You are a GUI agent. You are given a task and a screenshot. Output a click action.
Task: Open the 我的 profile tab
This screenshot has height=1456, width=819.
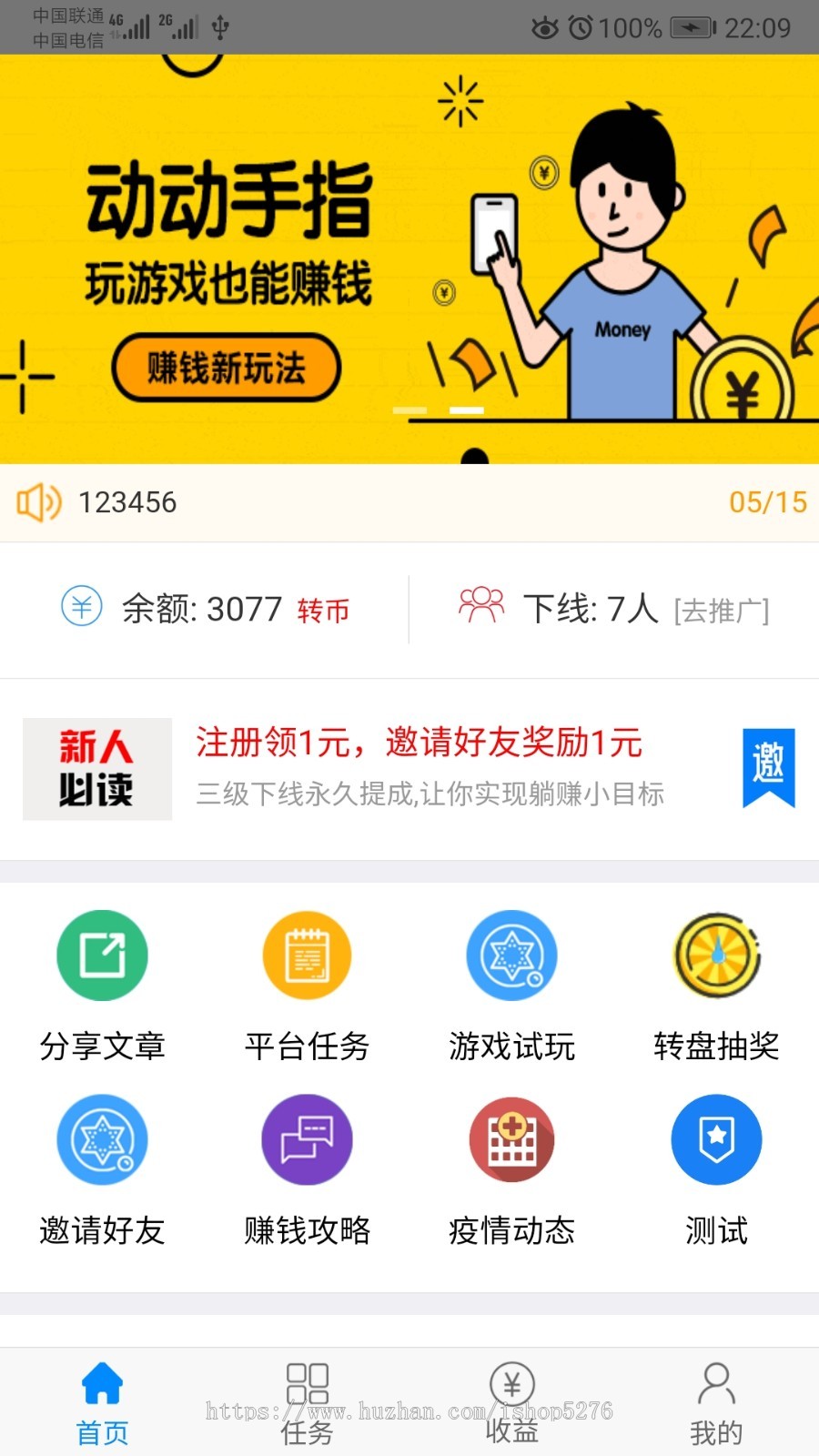(x=715, y=1401)
